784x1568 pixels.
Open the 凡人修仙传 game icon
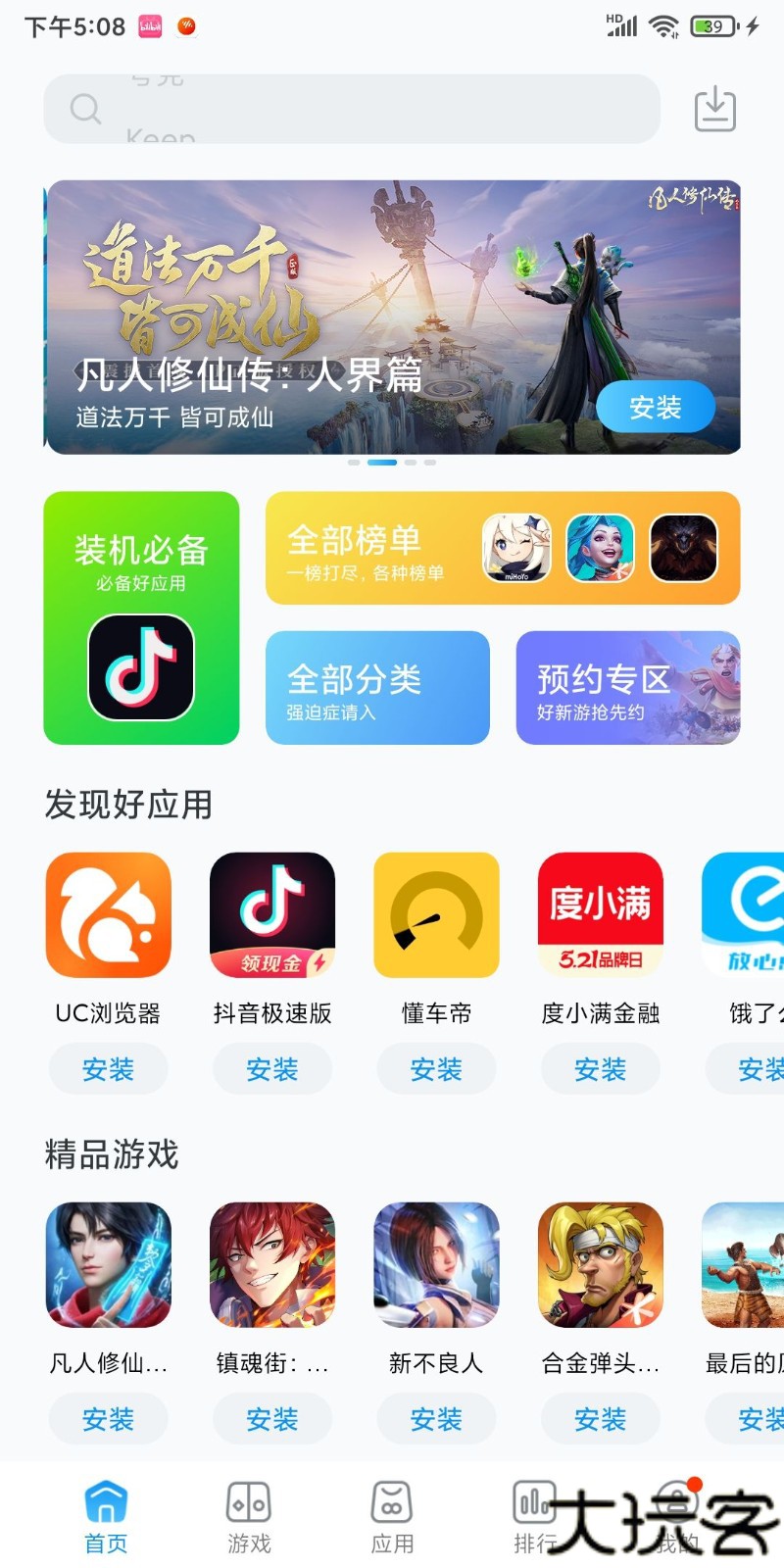[108, 1264]
